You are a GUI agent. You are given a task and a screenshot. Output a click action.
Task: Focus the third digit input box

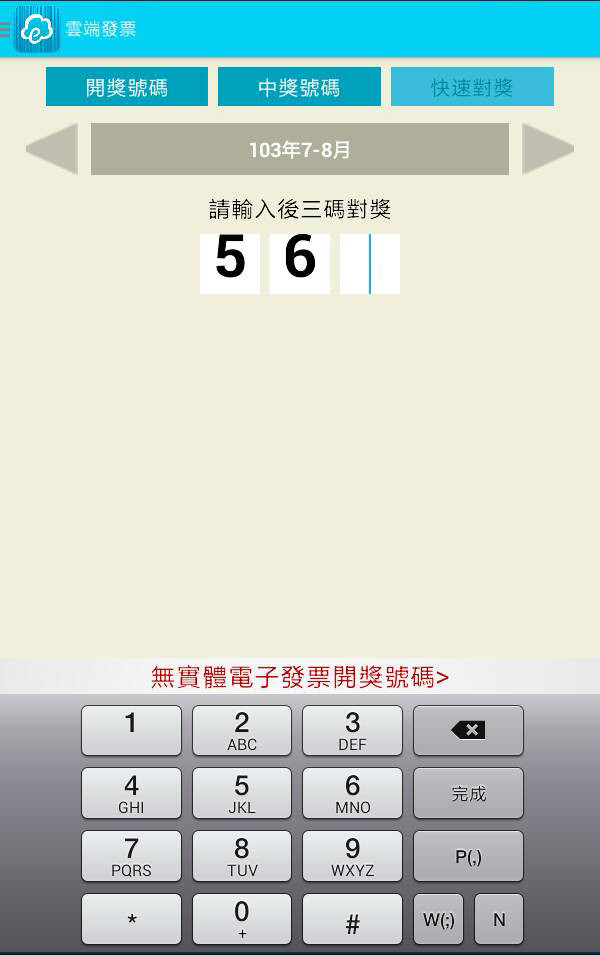point(370,264)
